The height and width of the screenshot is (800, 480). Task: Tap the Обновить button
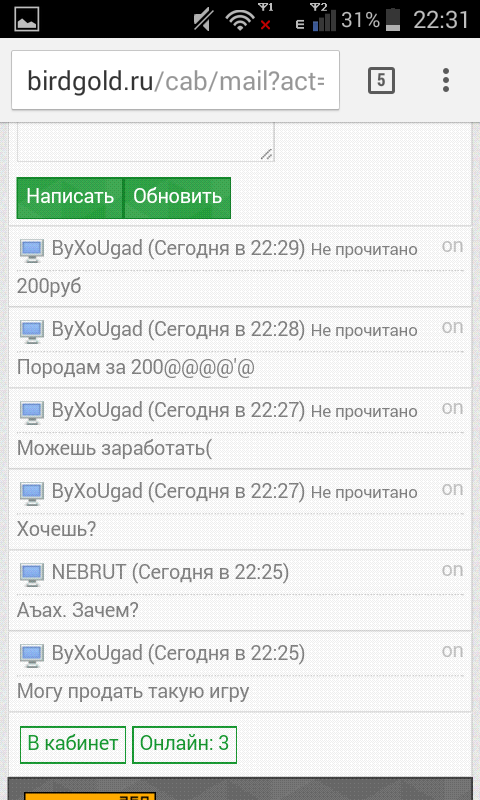178,197
